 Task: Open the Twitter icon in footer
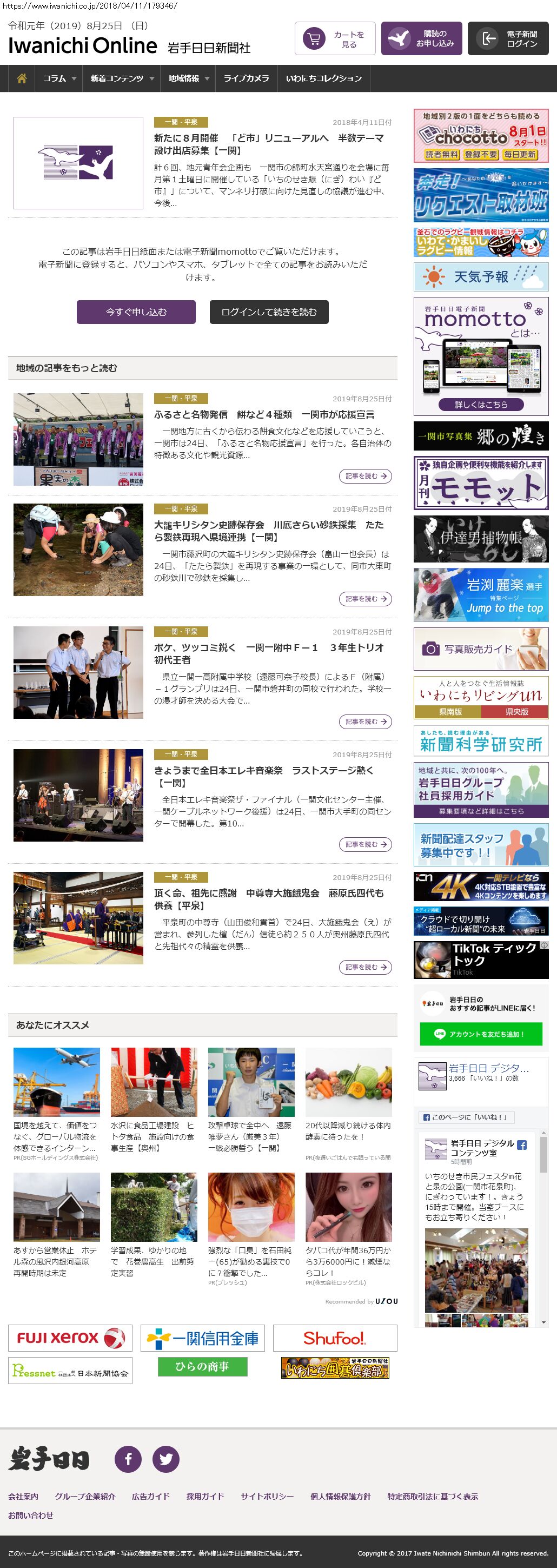(165, 1459)
